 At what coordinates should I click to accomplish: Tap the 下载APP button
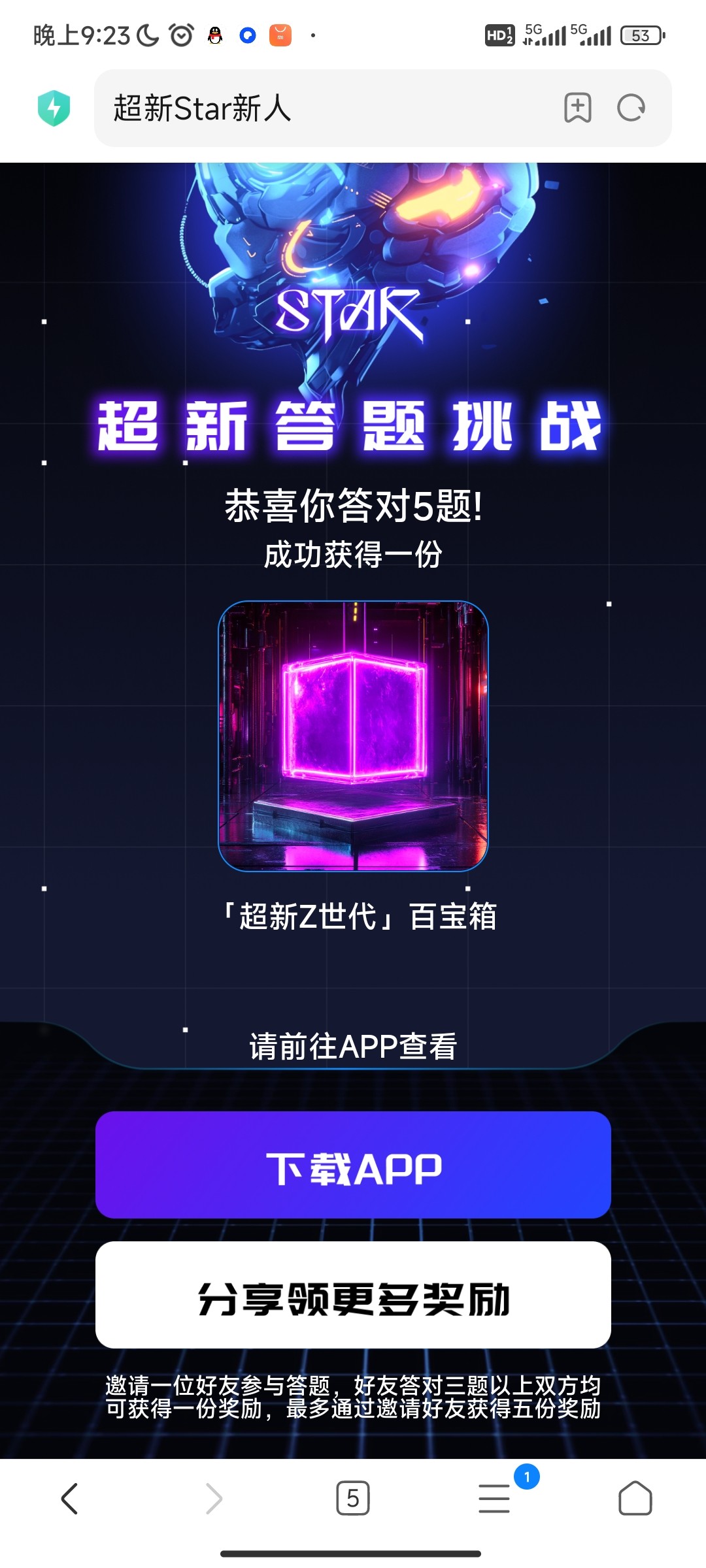(353, 1164)
